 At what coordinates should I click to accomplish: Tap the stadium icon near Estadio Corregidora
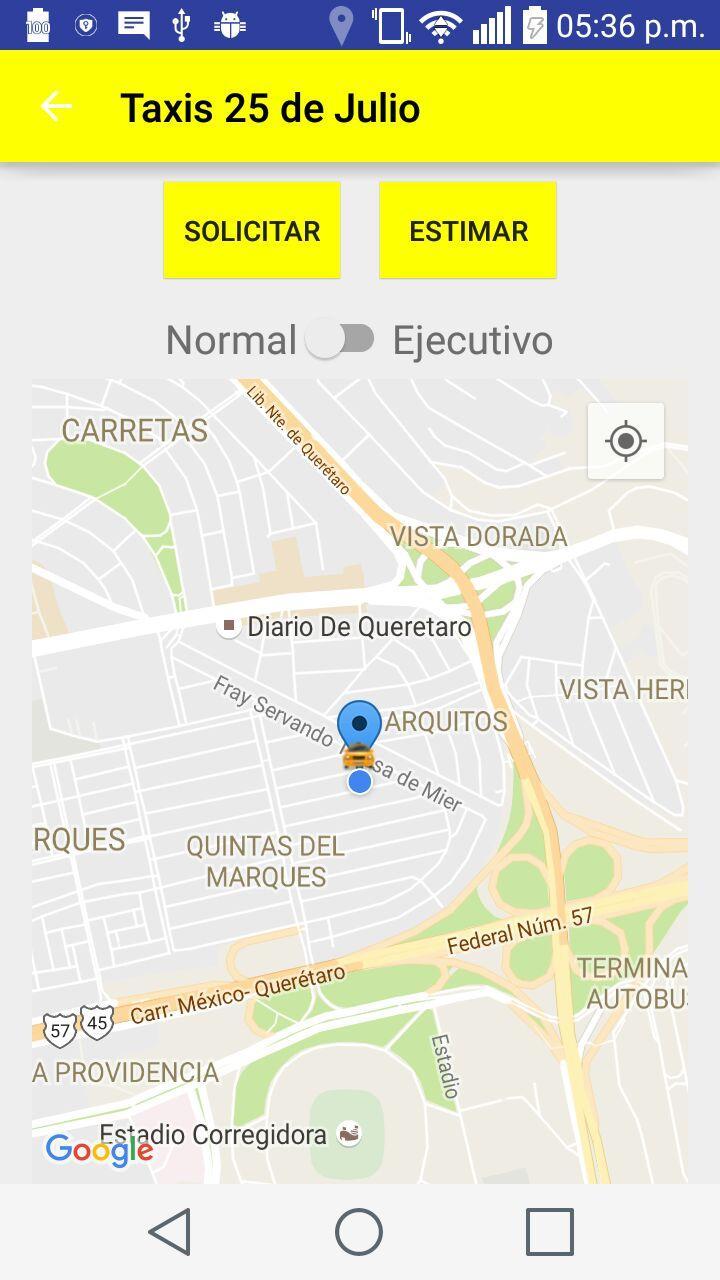pos(347,1135)
